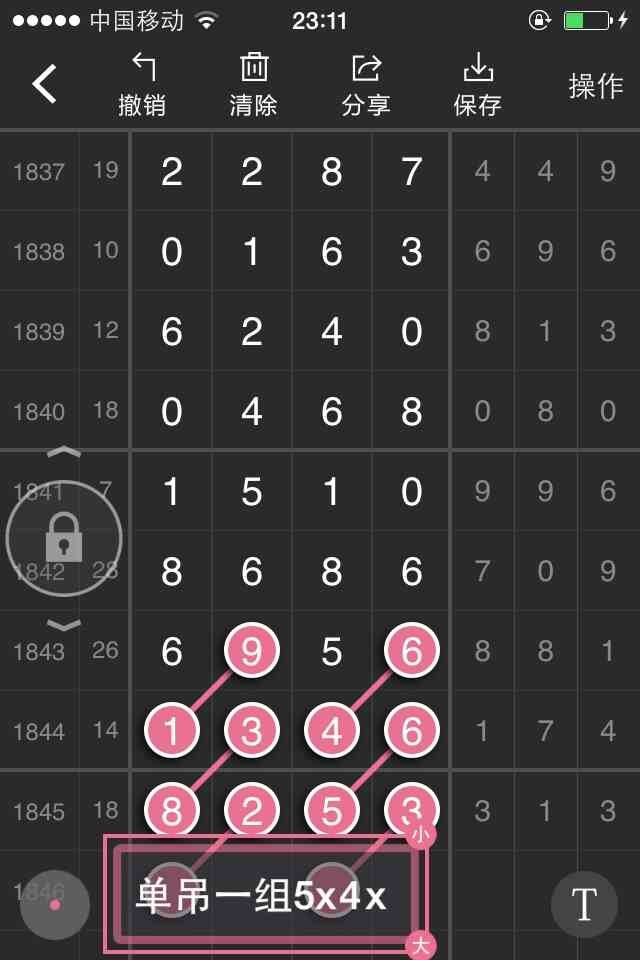The image size is (640, 960).
Task: Tap the pink dot tool button
Action: tap(55, 904)
